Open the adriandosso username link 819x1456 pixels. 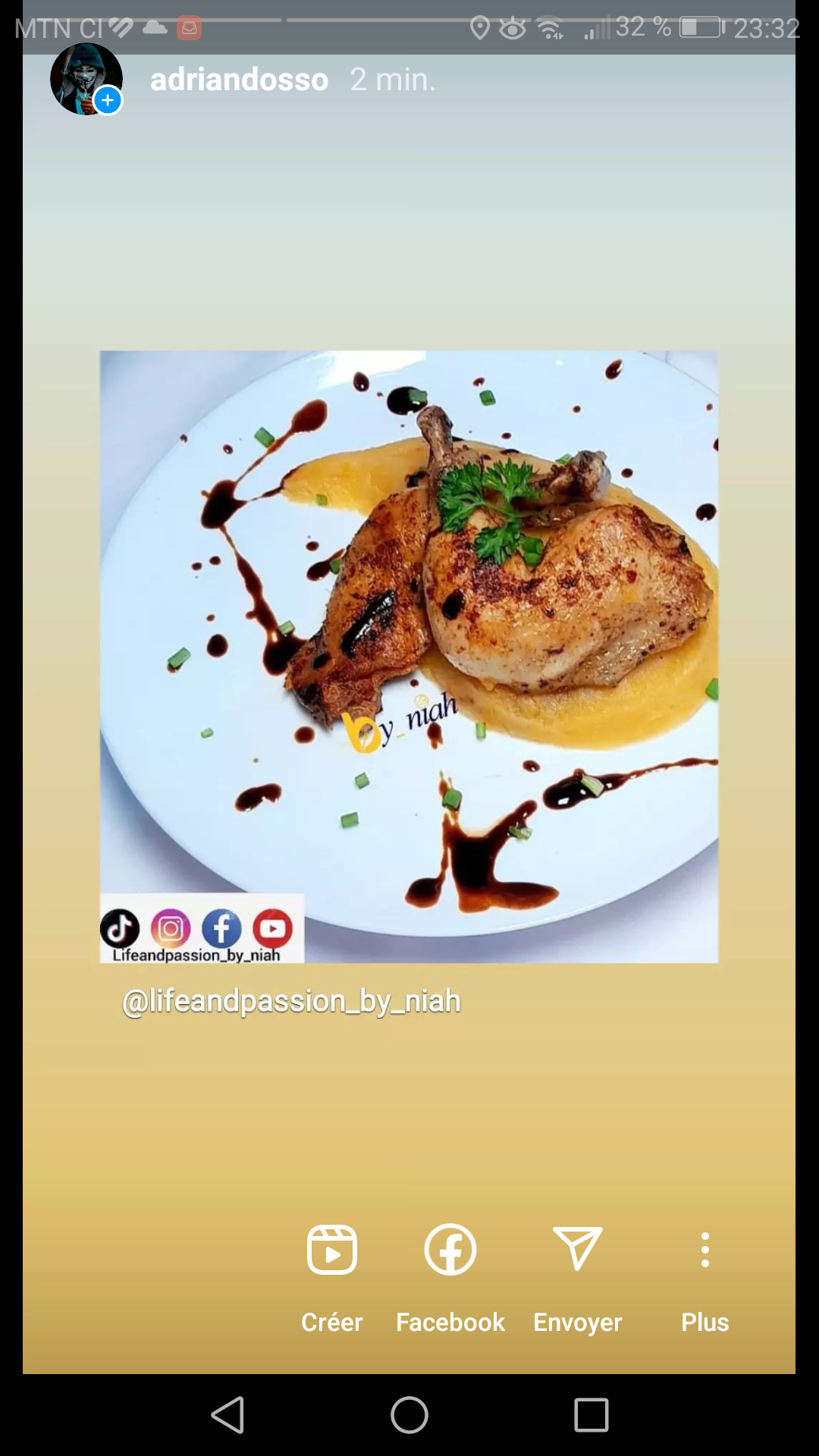(x=239, y=80)
